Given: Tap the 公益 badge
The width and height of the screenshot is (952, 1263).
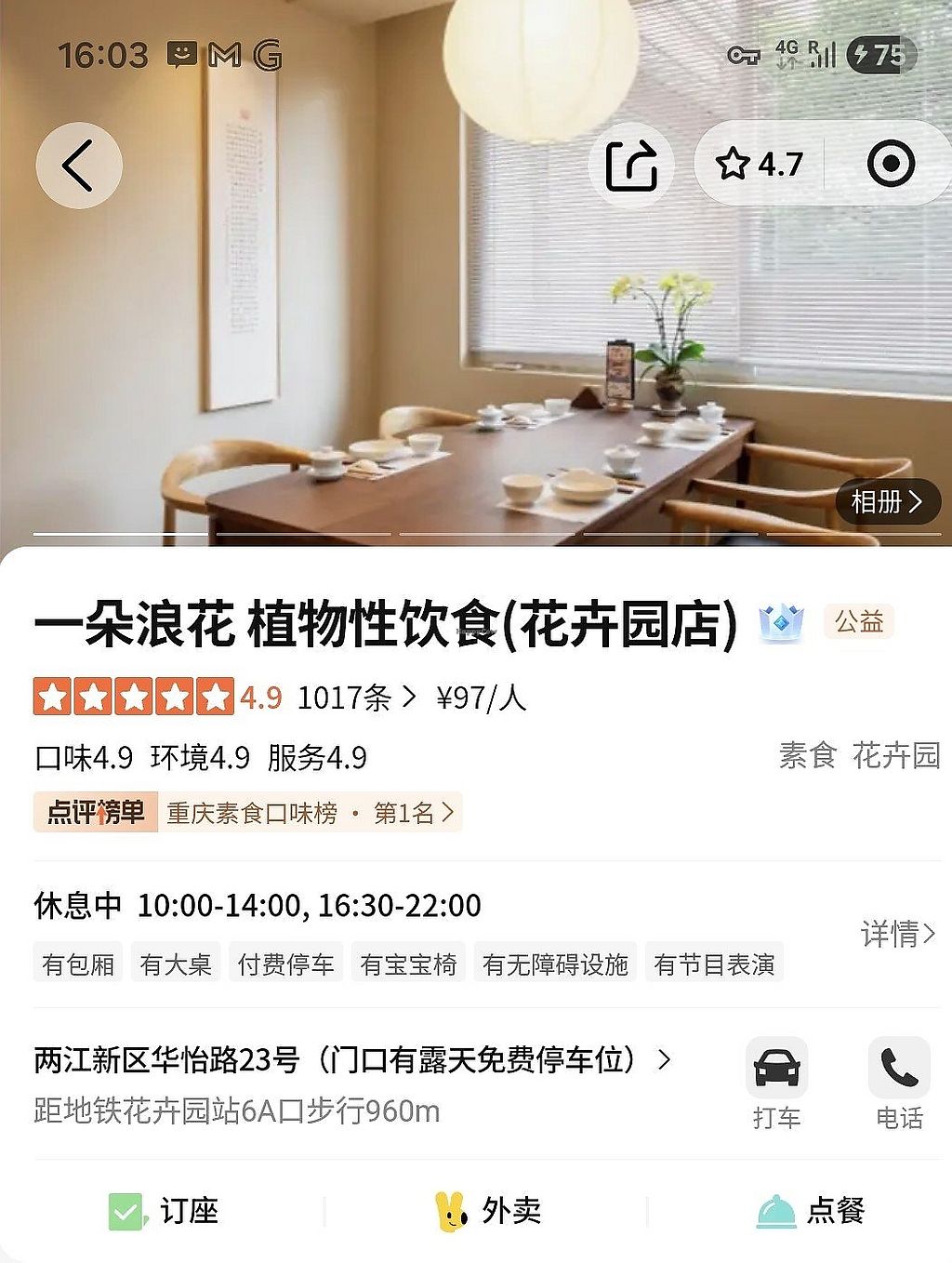Looking at the screenshot, I should (x=858, y=621).
